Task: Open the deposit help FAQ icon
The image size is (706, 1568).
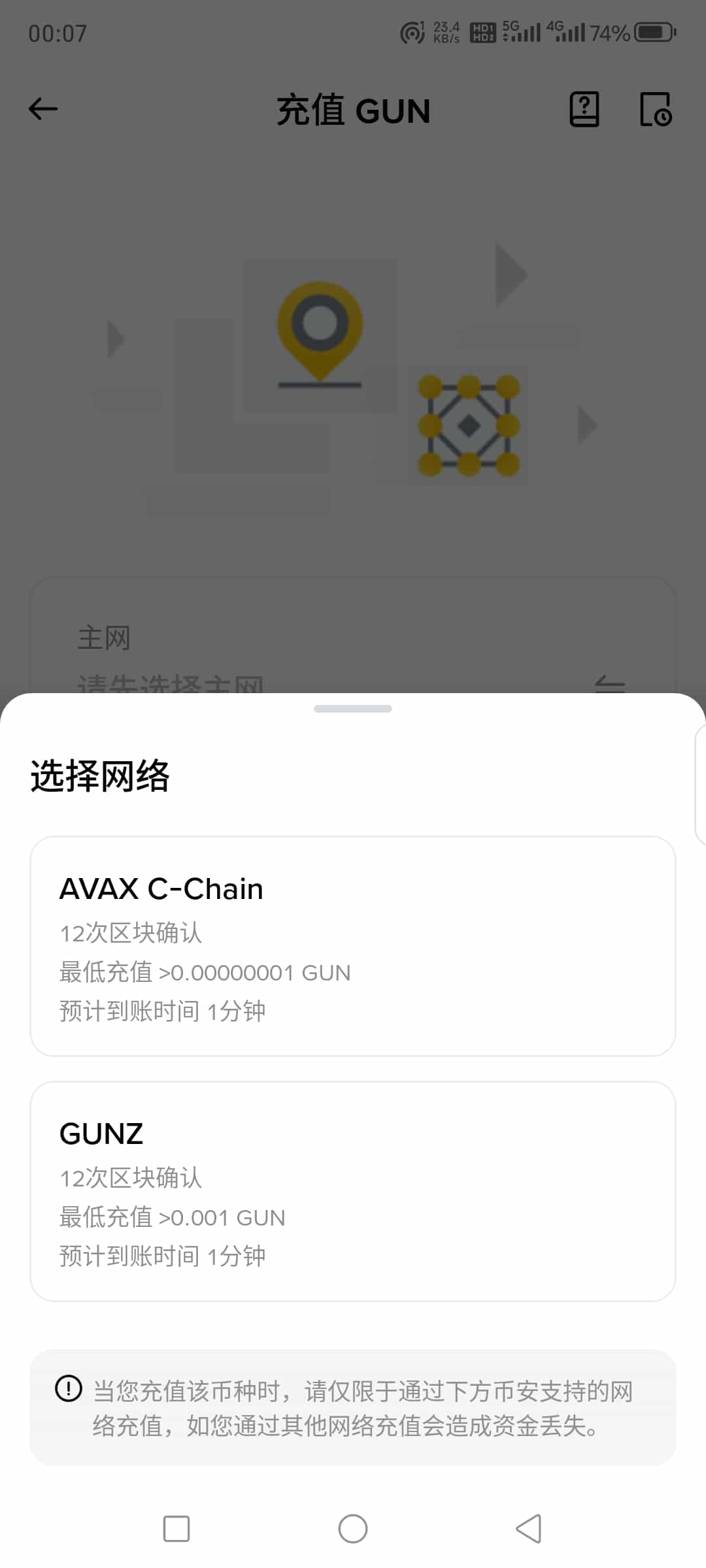Action: tap(584, 109)
